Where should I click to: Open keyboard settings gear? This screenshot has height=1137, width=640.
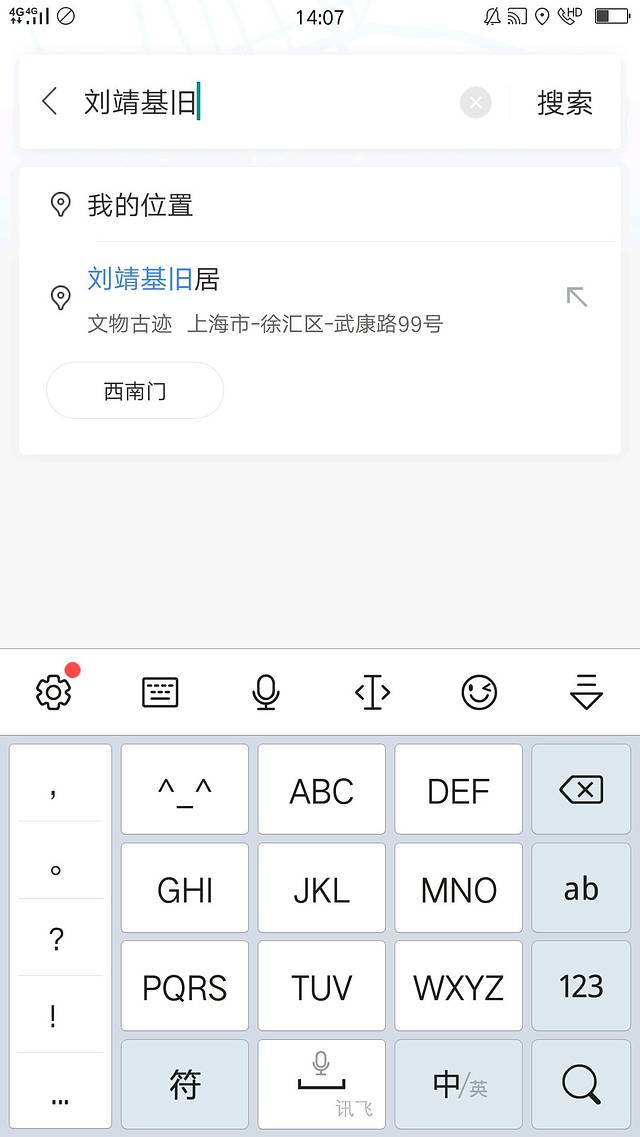tap(54, 691)
